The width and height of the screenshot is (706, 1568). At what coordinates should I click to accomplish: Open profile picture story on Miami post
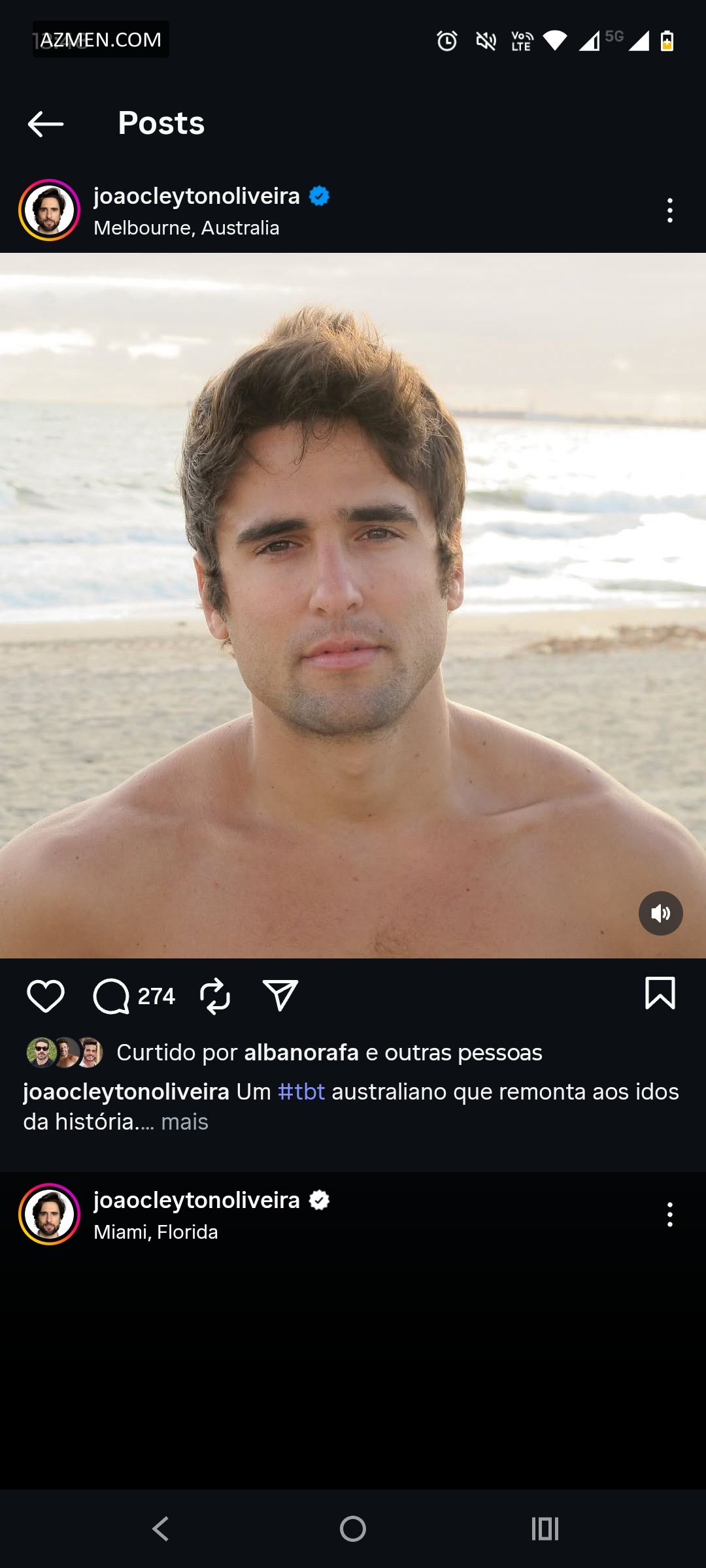(49, 1215)
